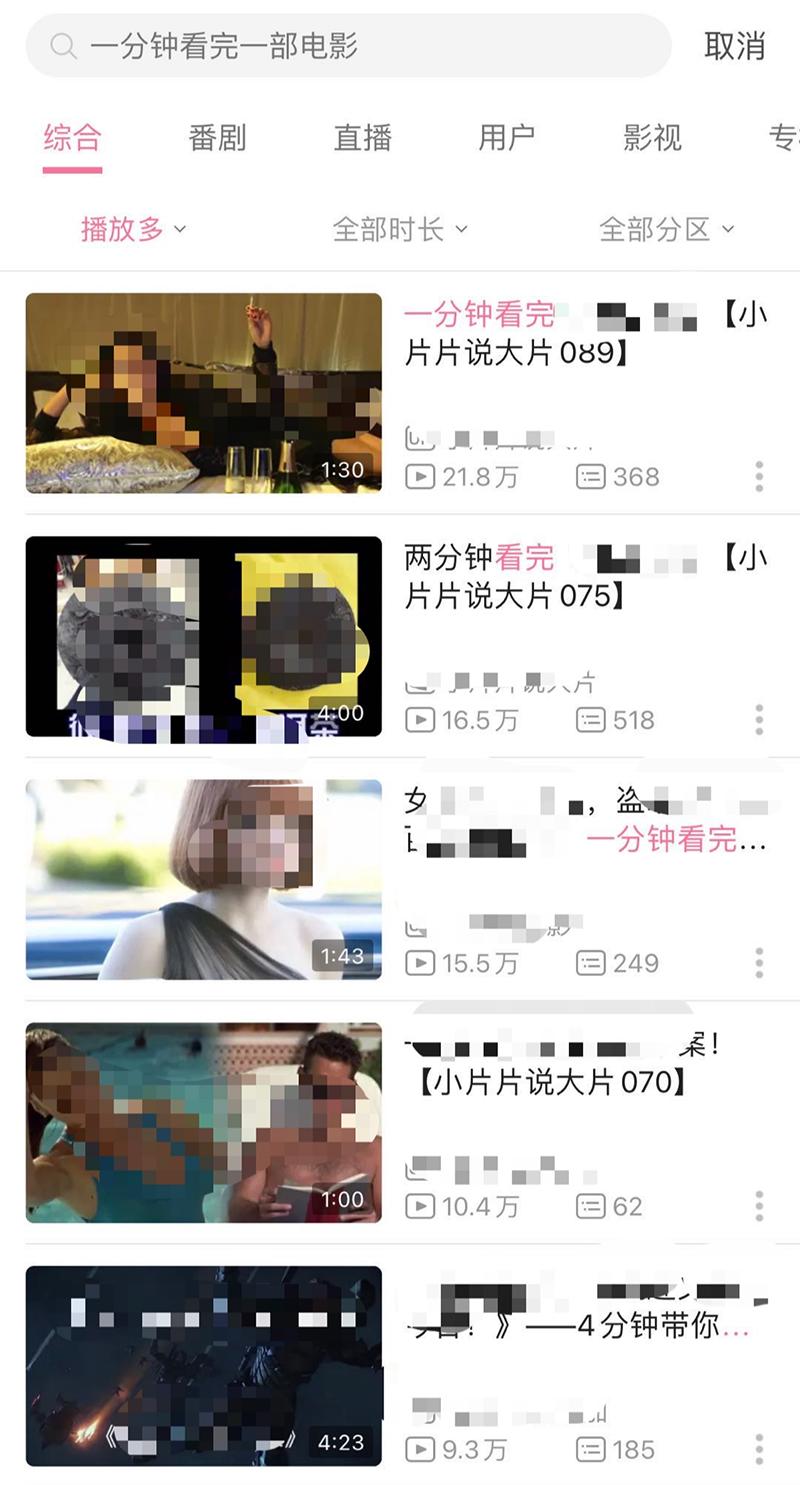Open more options for the 070 video

pyautogui.click(x=759, y=1205)
